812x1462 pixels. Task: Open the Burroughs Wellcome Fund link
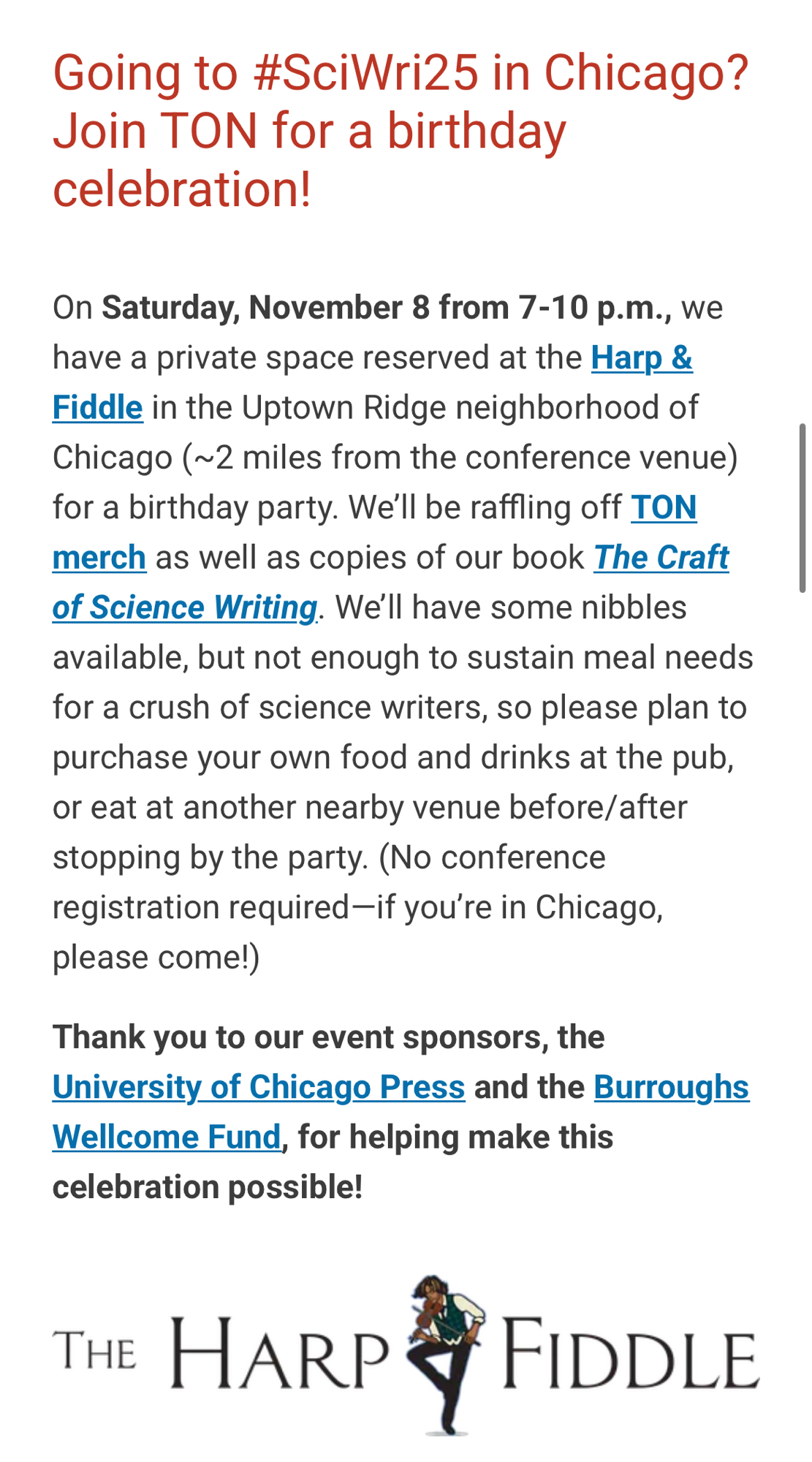point(670,1088)
